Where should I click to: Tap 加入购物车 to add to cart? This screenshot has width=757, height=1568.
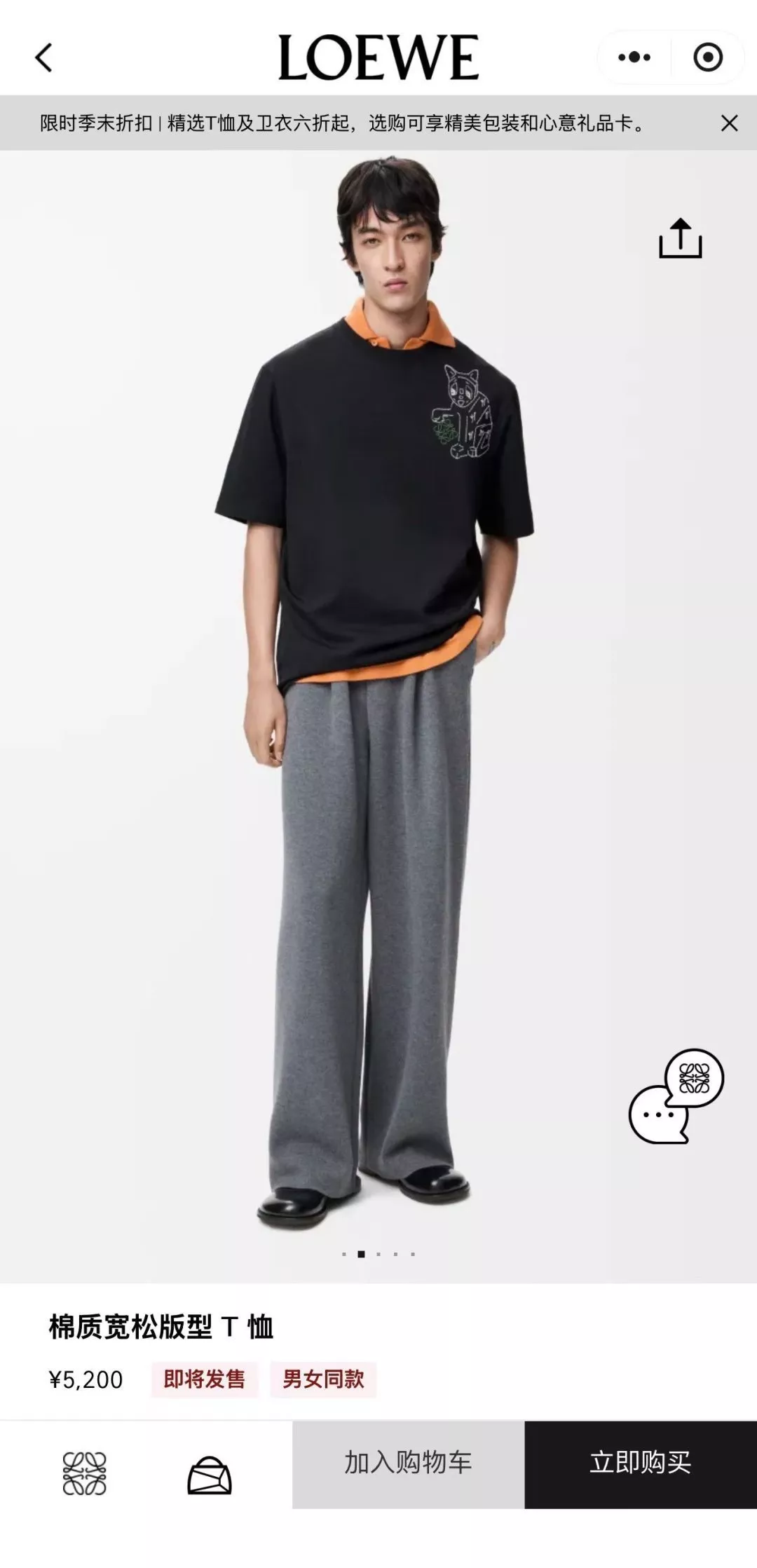pyautogui.click(x=408, y=1464)
